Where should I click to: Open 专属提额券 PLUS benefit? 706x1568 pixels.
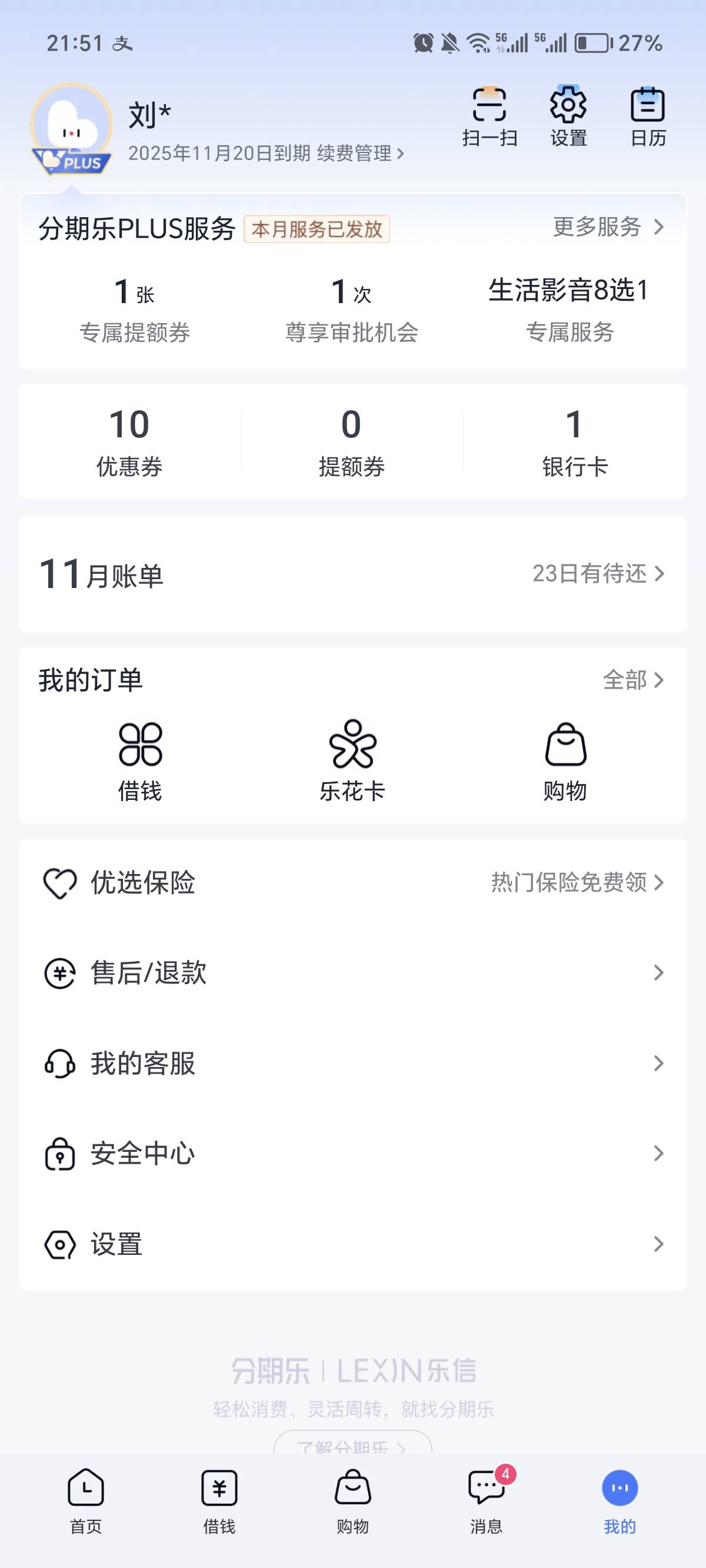pos(135,309)
